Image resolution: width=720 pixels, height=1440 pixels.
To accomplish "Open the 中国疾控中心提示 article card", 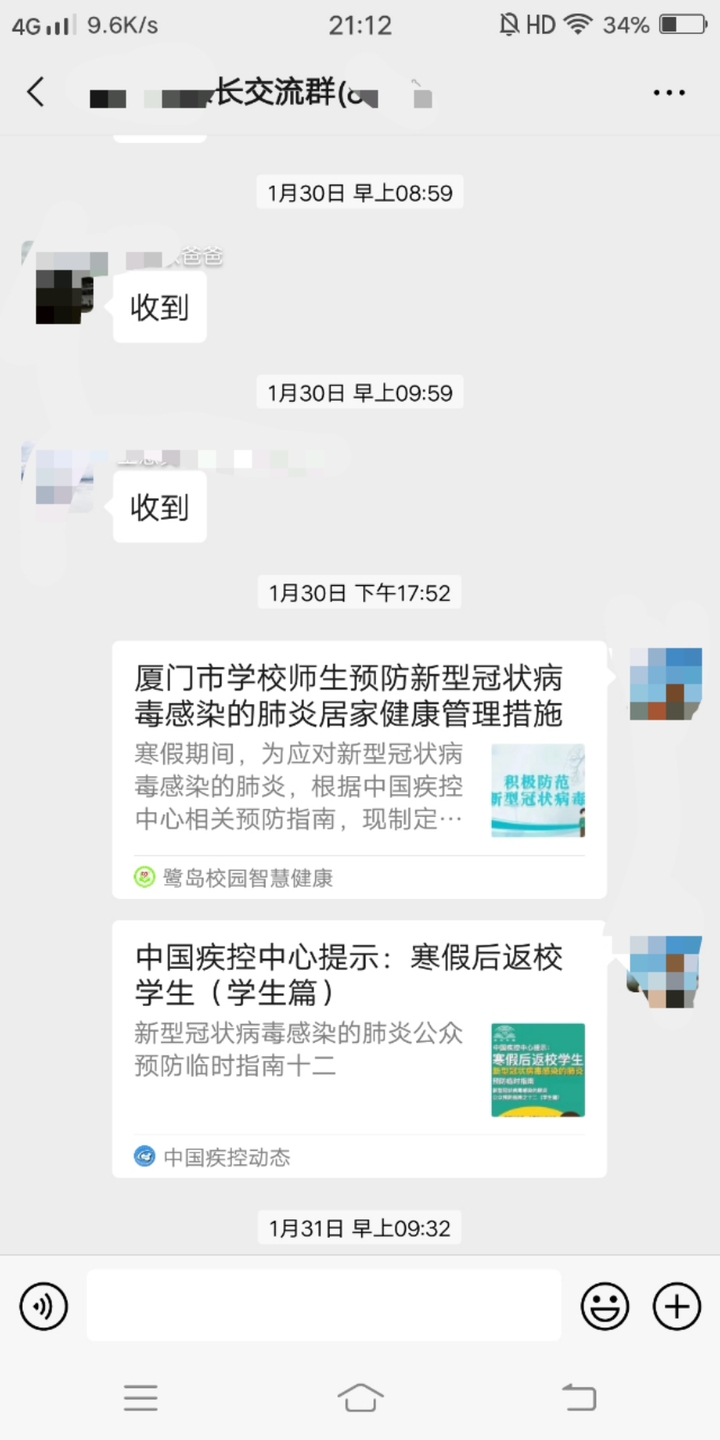I will point(358,1047).
